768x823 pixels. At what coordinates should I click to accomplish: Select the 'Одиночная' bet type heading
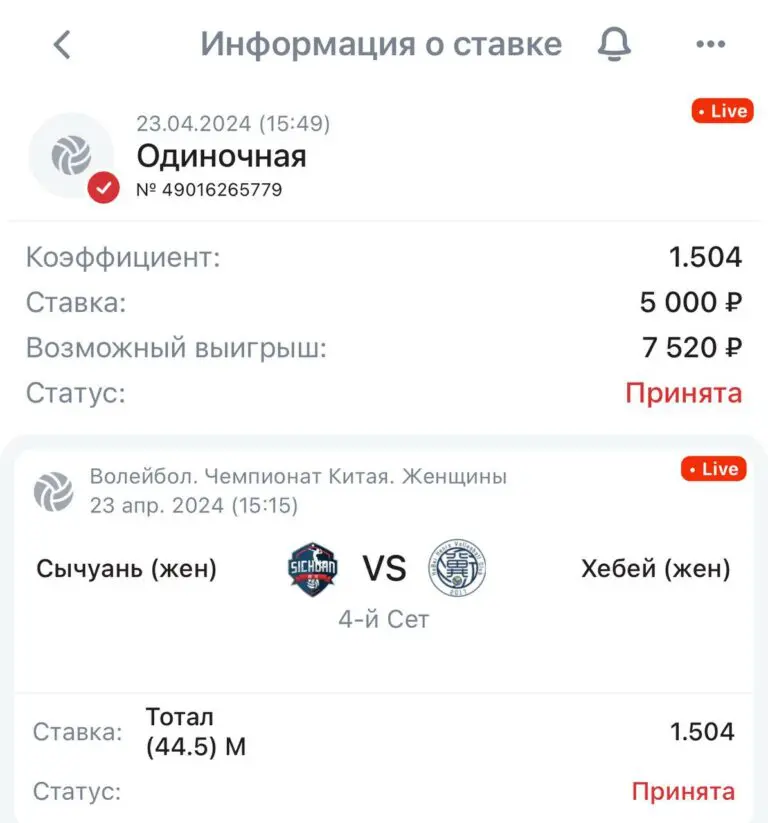tap(222, 156)
